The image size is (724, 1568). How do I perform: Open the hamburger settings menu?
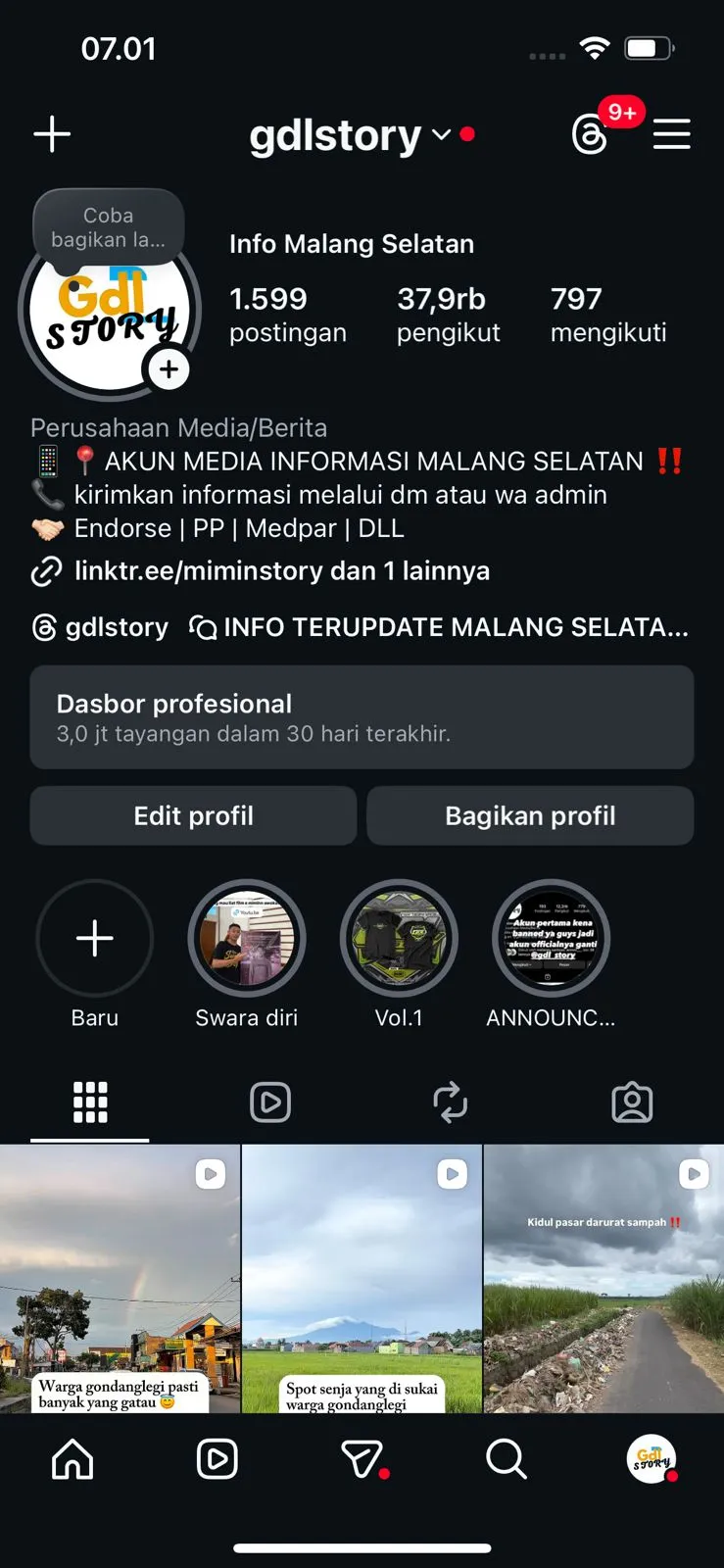tap(672, 134)
